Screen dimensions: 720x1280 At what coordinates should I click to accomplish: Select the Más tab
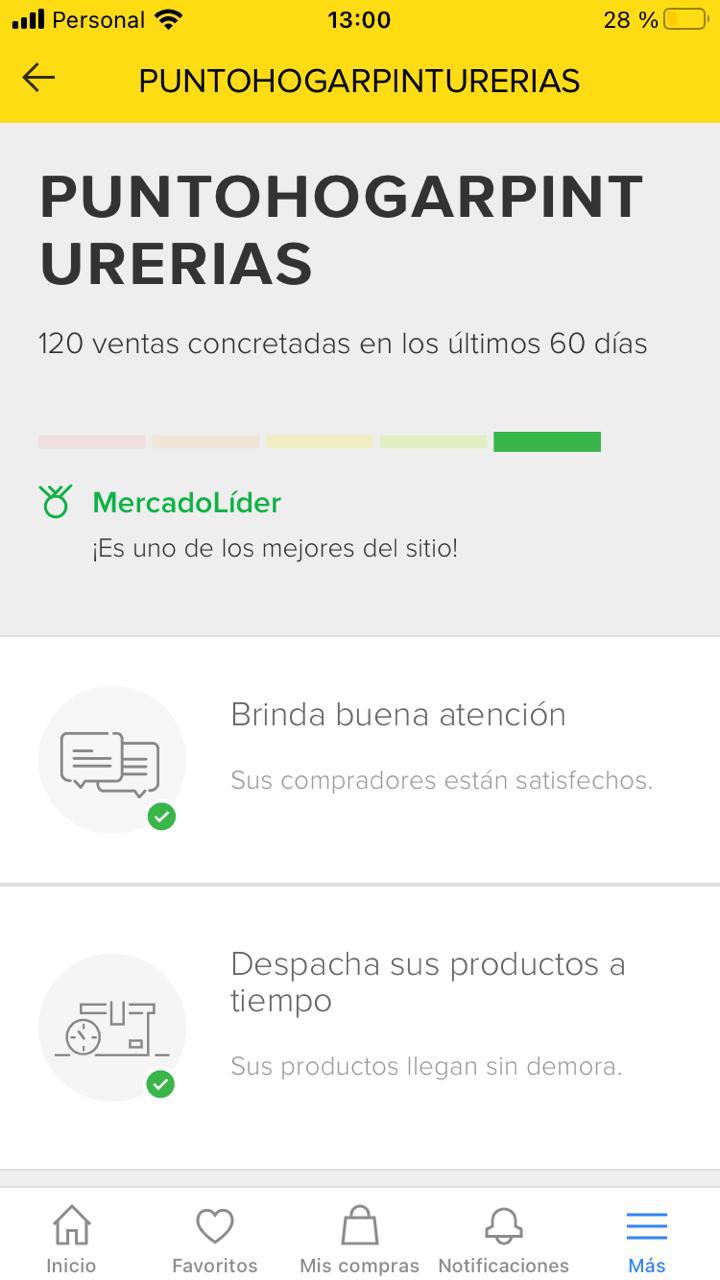point(647,1238)
